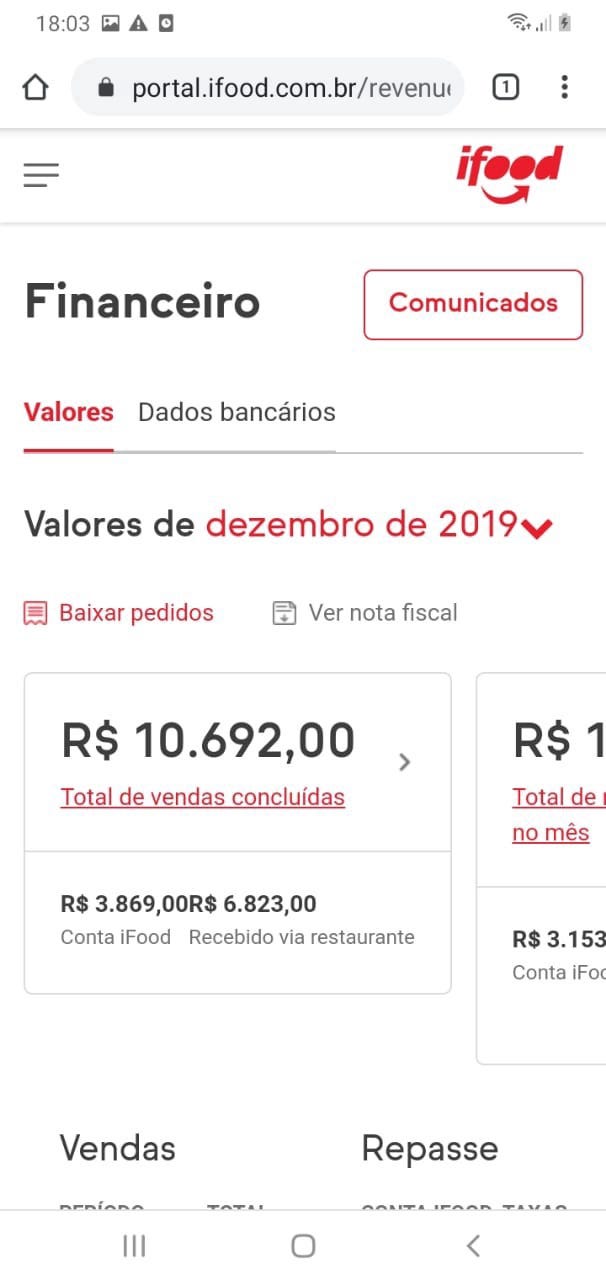Open Total de vendas concluídas link
This screenshot has width=606, height=1280.
coord(203,797)
